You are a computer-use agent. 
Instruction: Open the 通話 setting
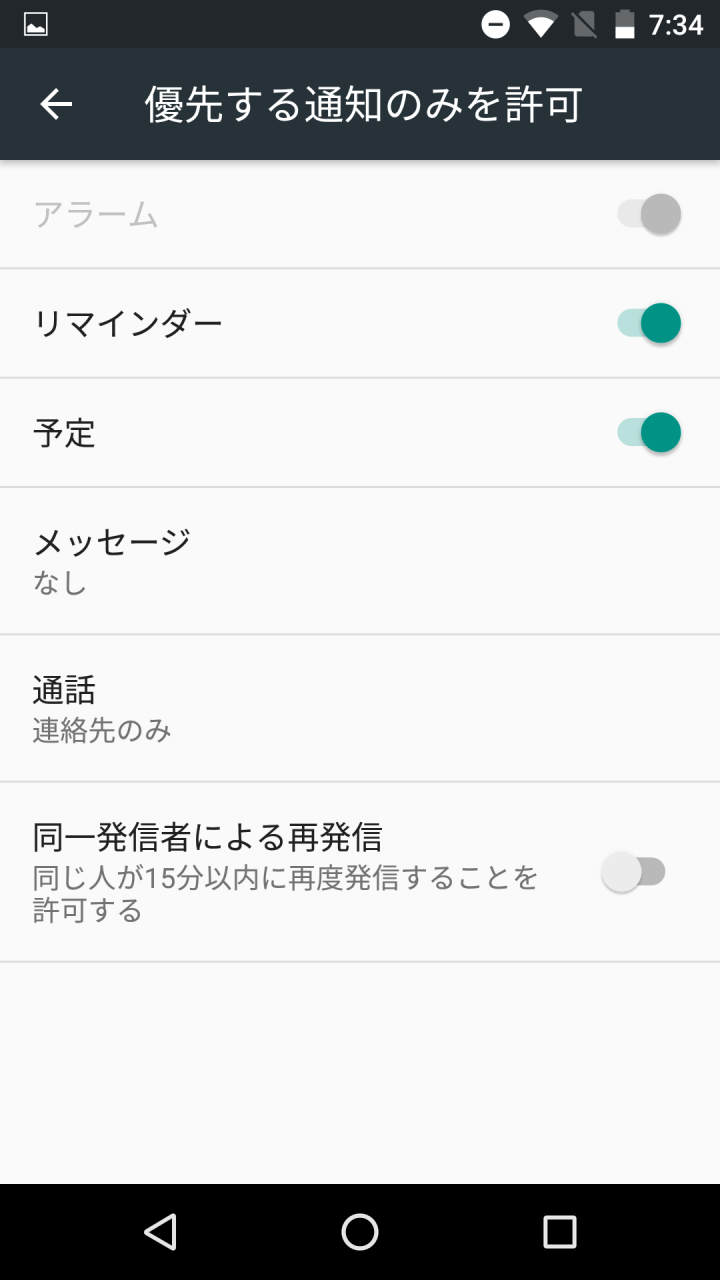(x=360, y=708)
